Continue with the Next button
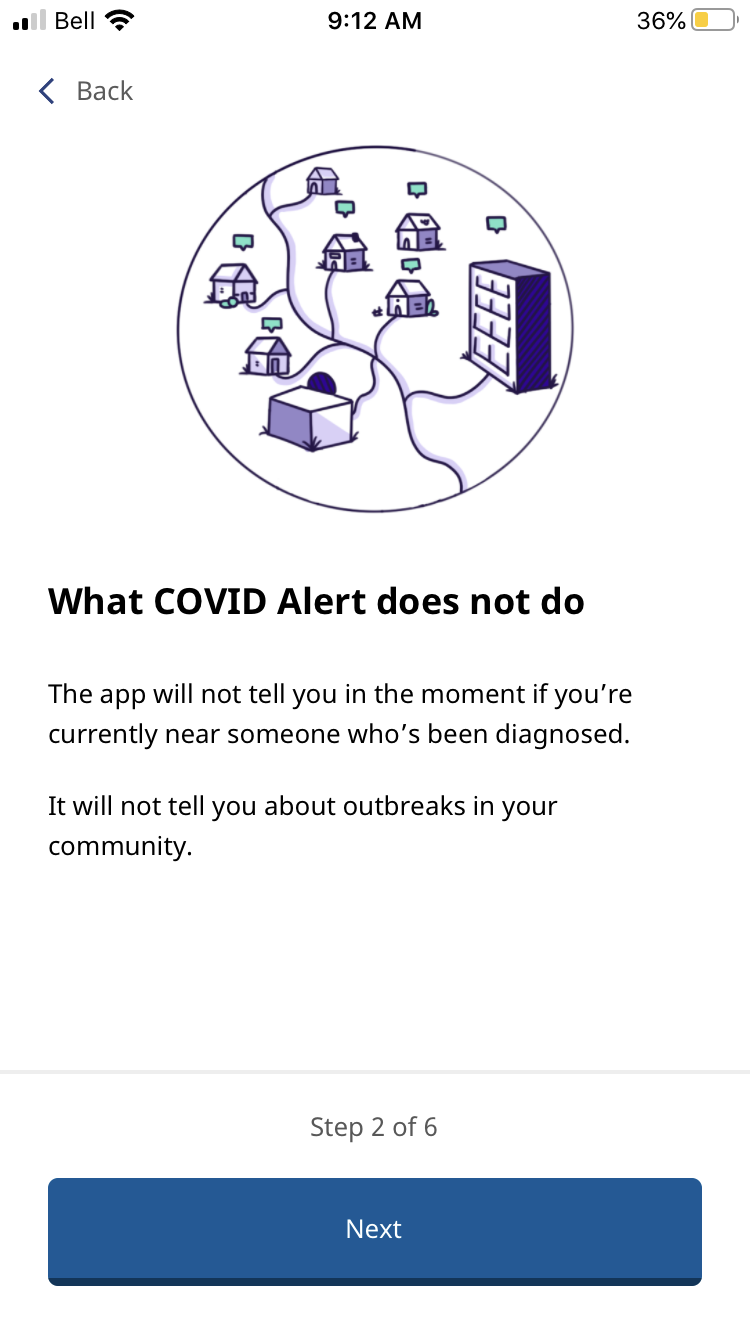The image size is (750, 1334). pyautogui.click(x=375, y=1230)
